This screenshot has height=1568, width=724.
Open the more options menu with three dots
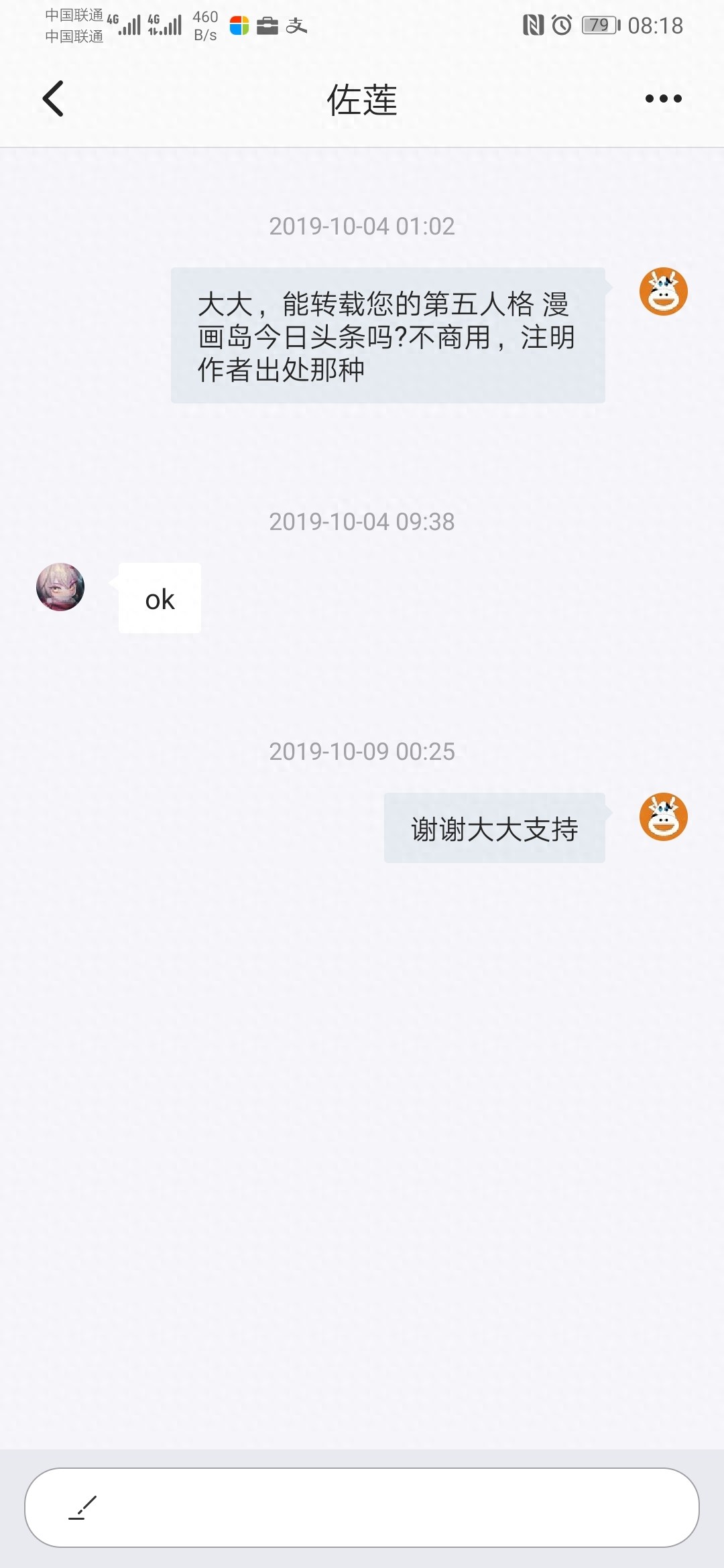pos(661,98)
